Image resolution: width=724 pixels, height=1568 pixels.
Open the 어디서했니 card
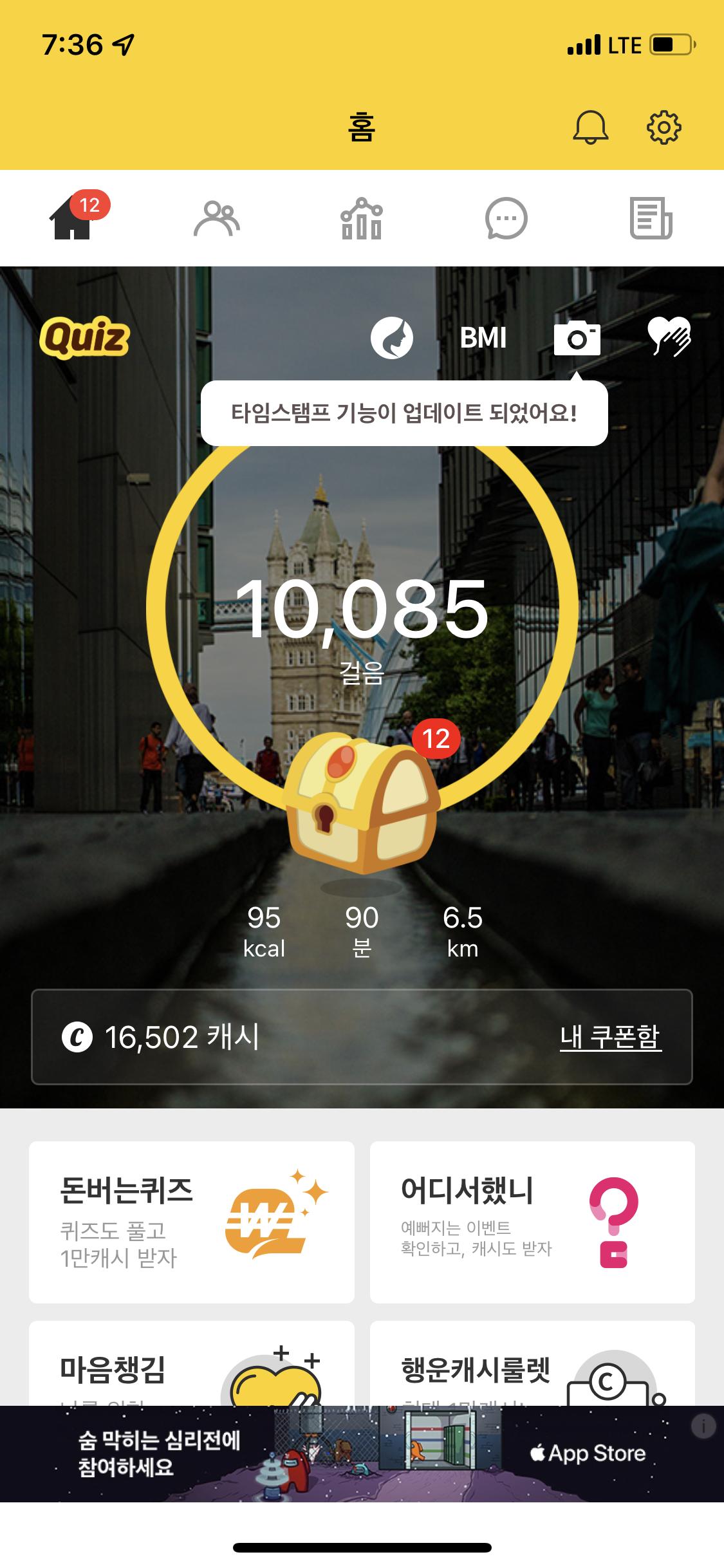pos(532,1221)
